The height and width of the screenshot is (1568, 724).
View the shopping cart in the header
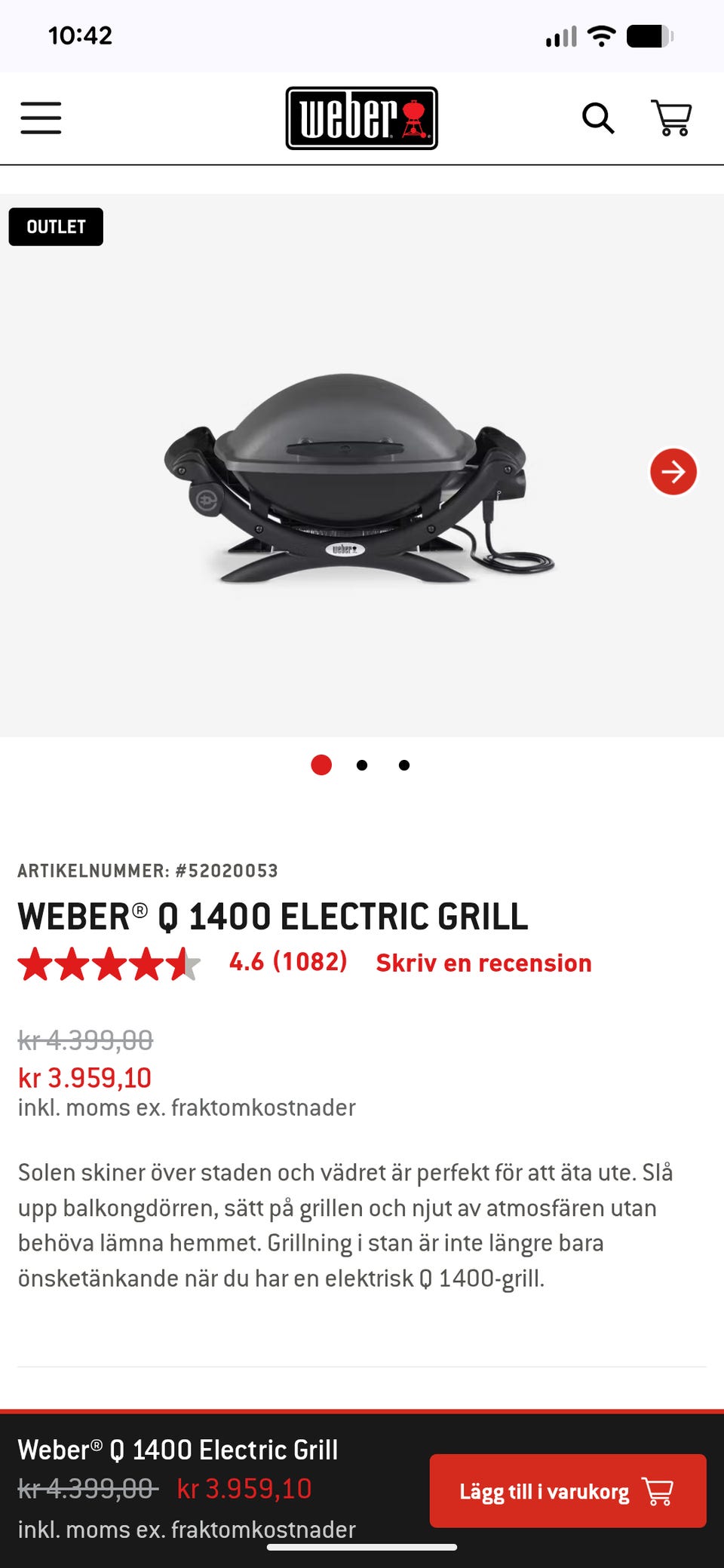pos(671,118)
